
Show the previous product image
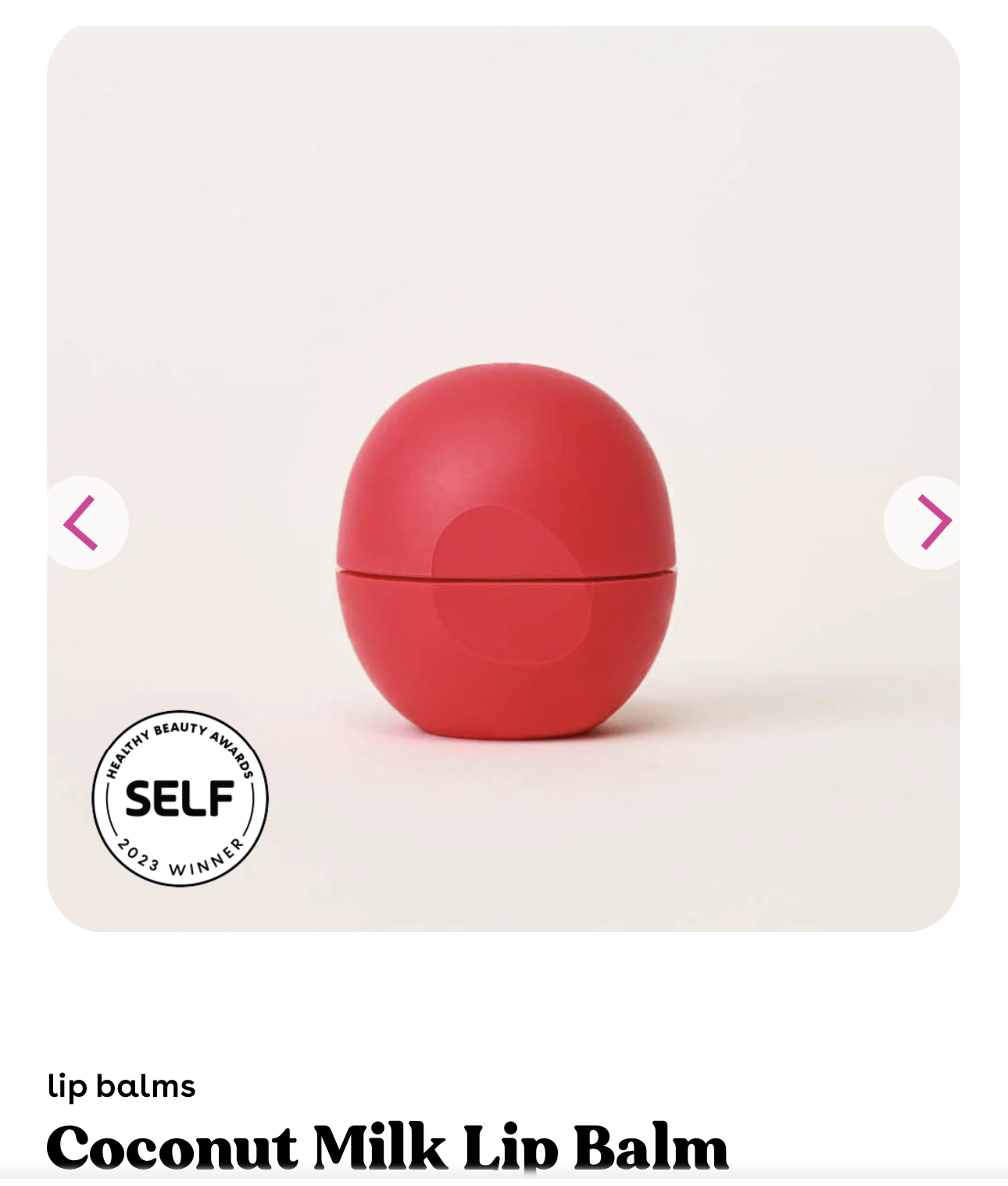pos(83,523)
